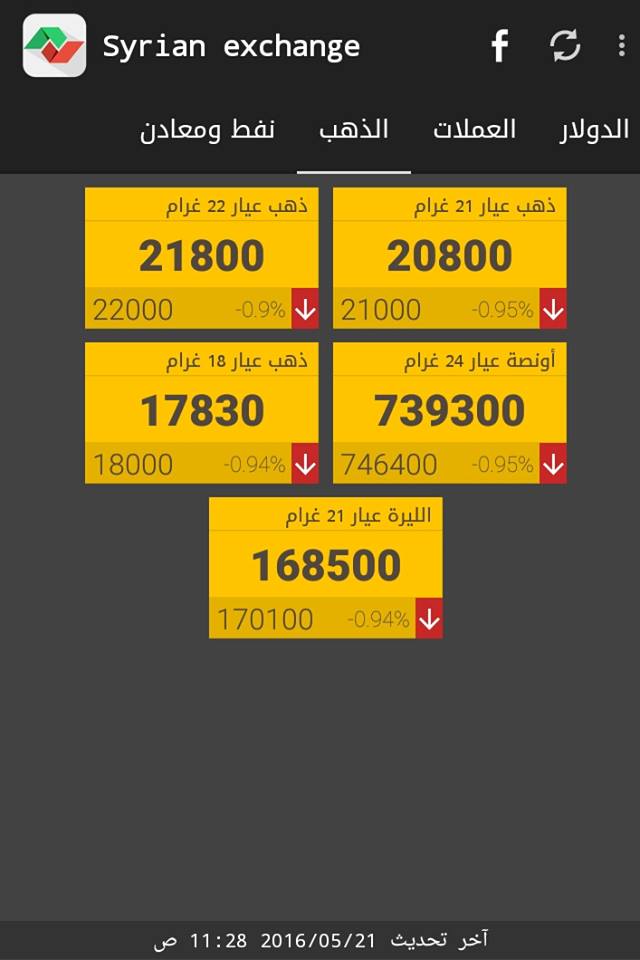Switch to the نفط ومعادن tab

click(x=208, y=130)
